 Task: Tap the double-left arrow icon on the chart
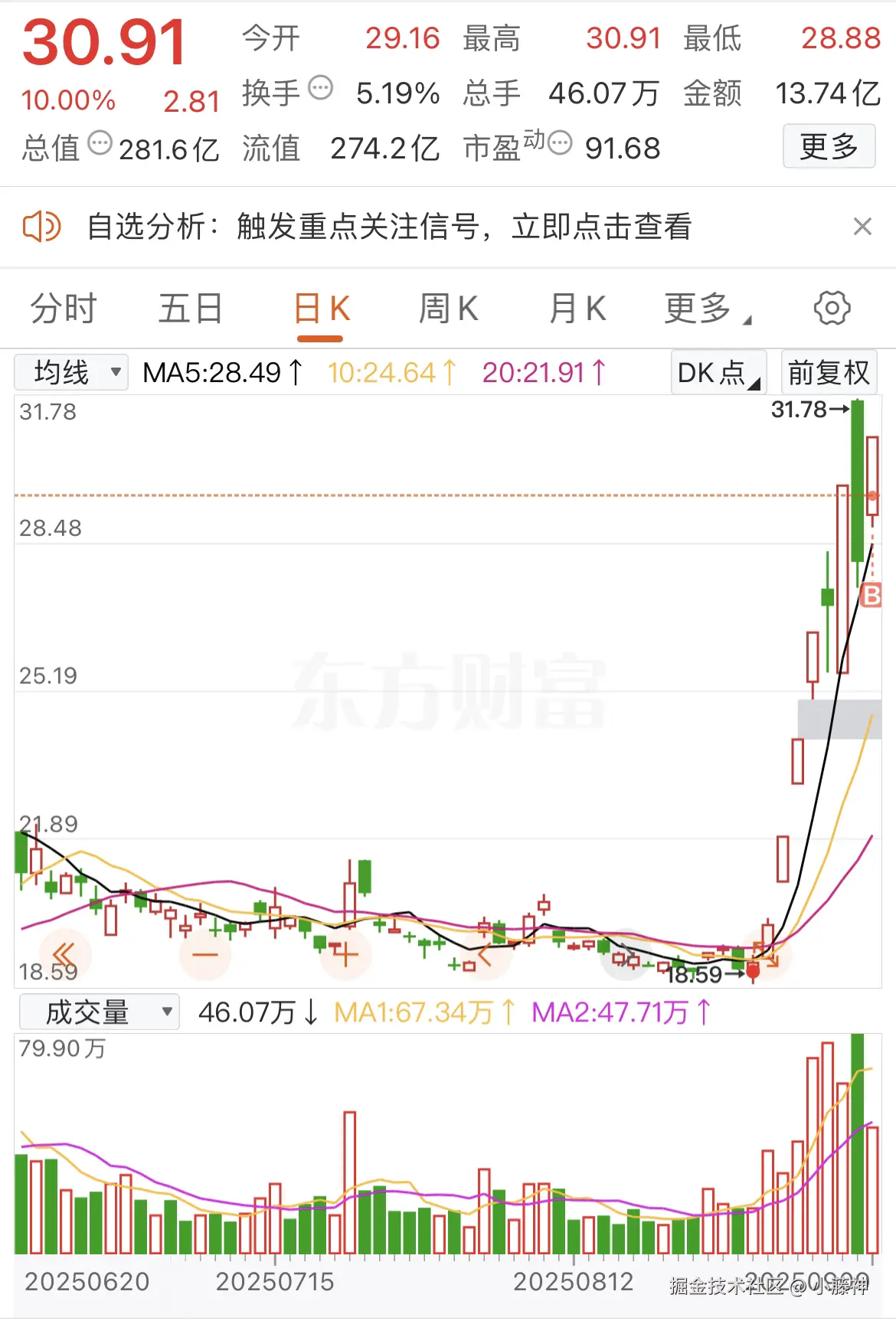click(x=64, y=953)
